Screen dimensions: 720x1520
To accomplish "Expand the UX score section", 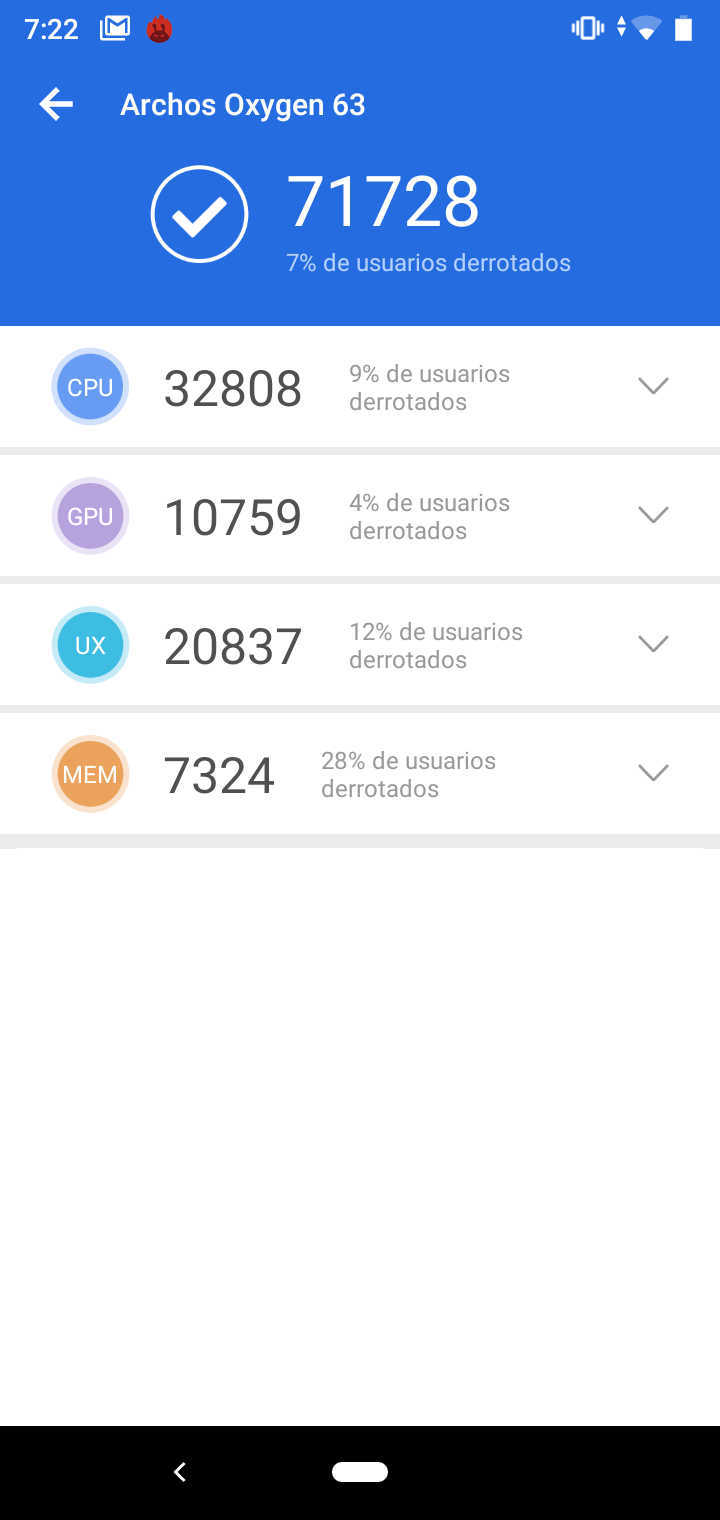I will point(653,644).
